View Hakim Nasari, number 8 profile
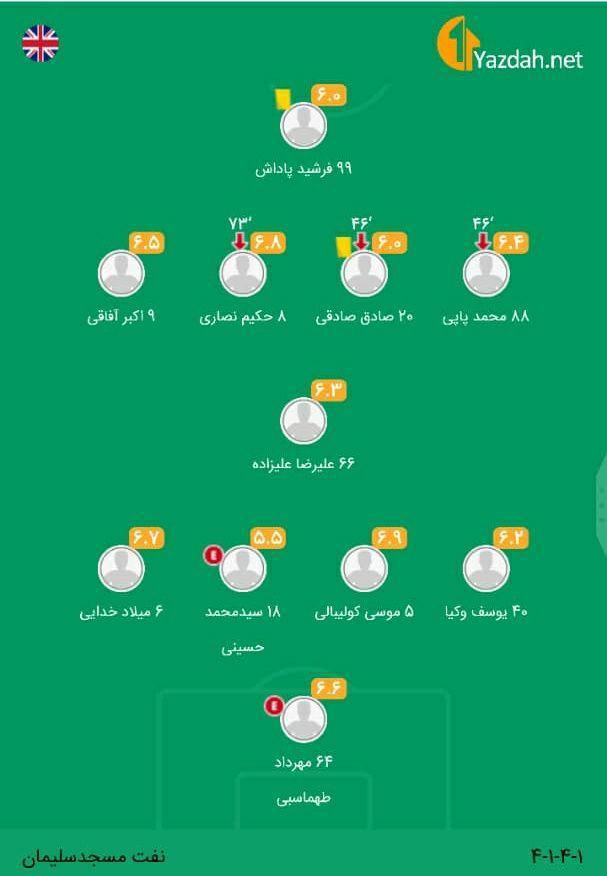Viewport: 607px width, 876px height. tap(242, 273)
